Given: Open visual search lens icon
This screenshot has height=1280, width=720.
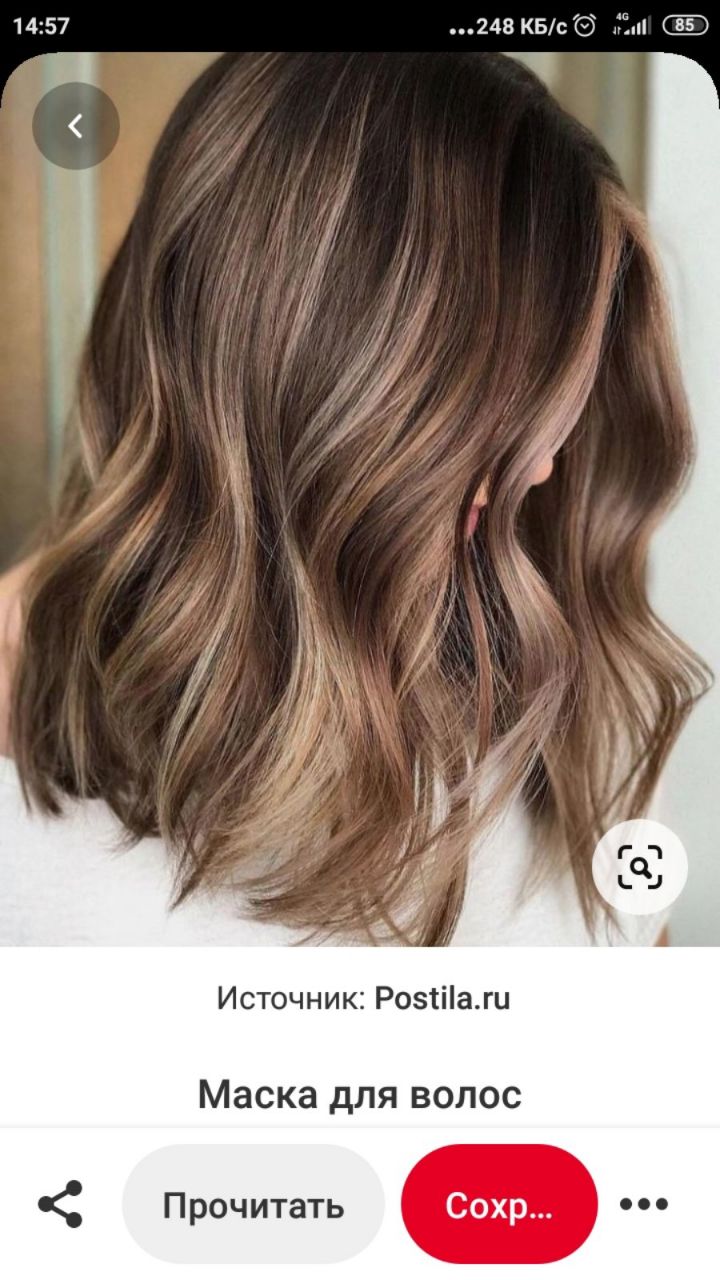Looking at the screenshot, I should tap(639, 867).
